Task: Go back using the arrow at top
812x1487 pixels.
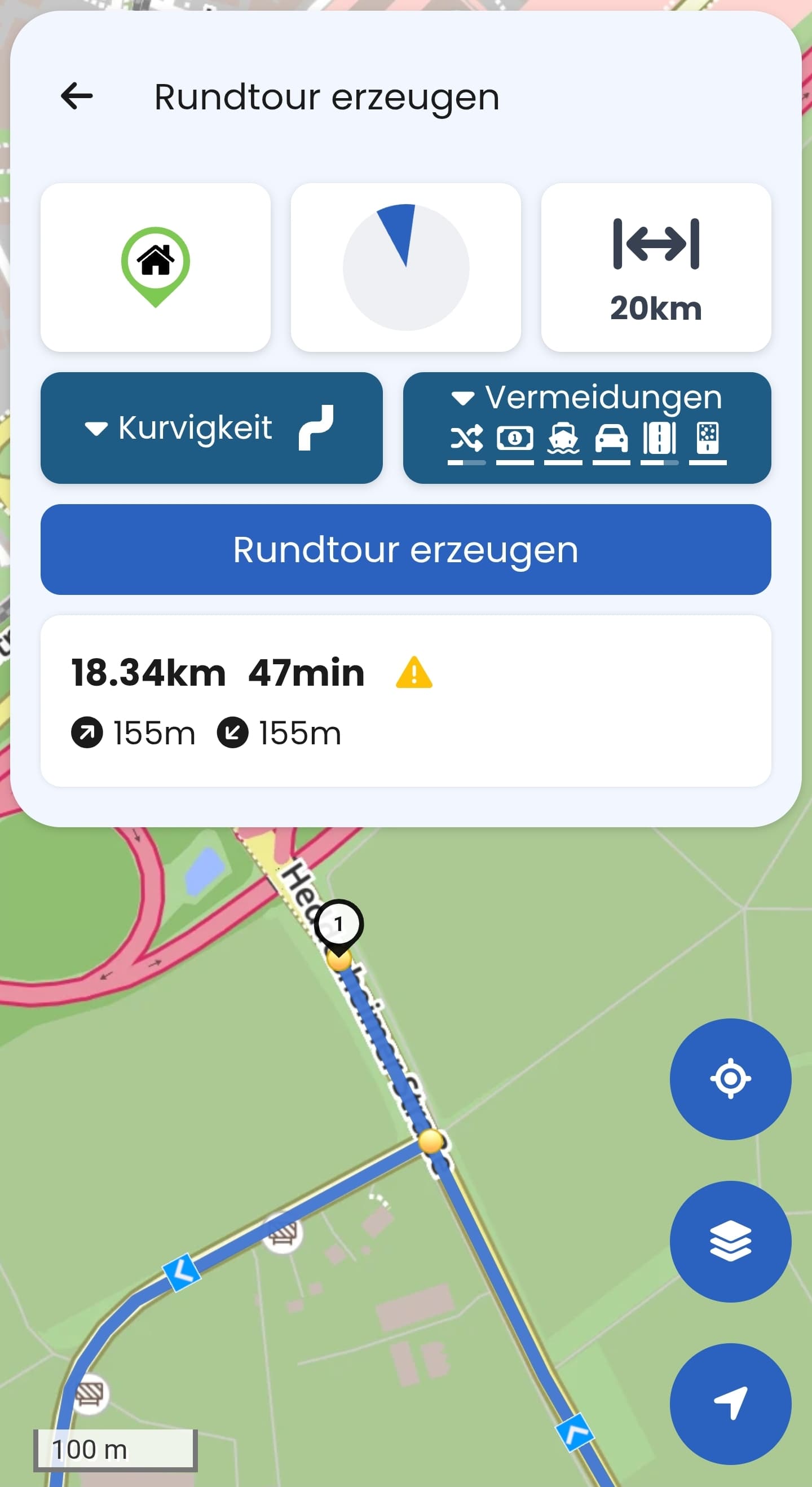Action: [x=77, y=96]
